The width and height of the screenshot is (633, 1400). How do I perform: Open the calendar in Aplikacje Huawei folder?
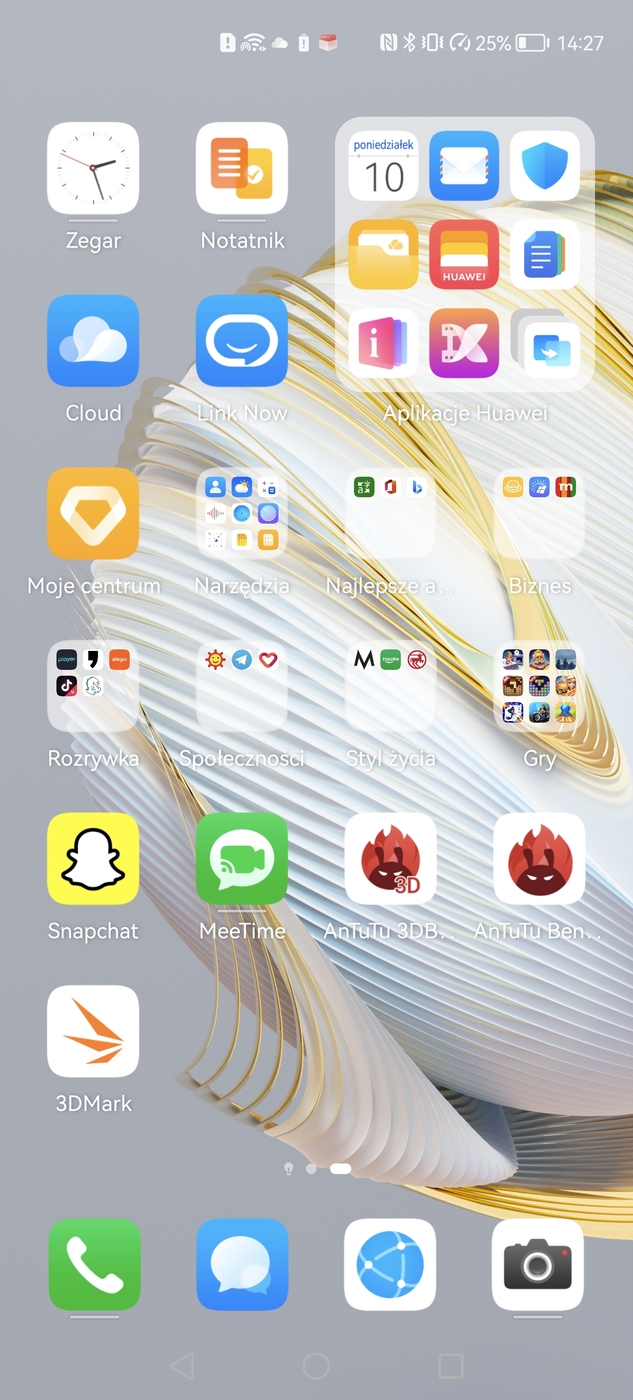[383, 166]
